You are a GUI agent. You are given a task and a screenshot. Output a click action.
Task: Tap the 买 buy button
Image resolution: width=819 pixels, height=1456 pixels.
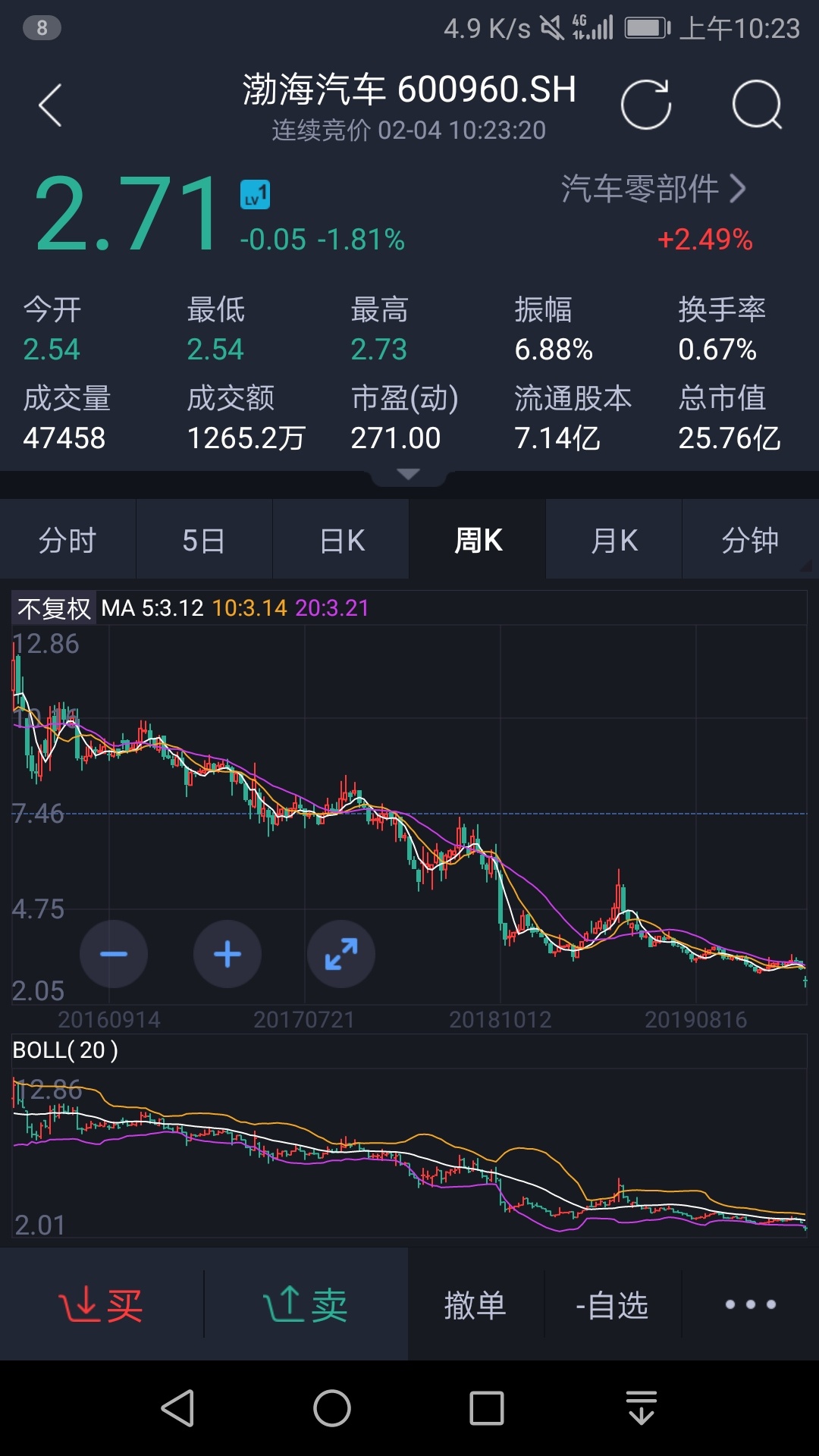(x=102, y=1305)
